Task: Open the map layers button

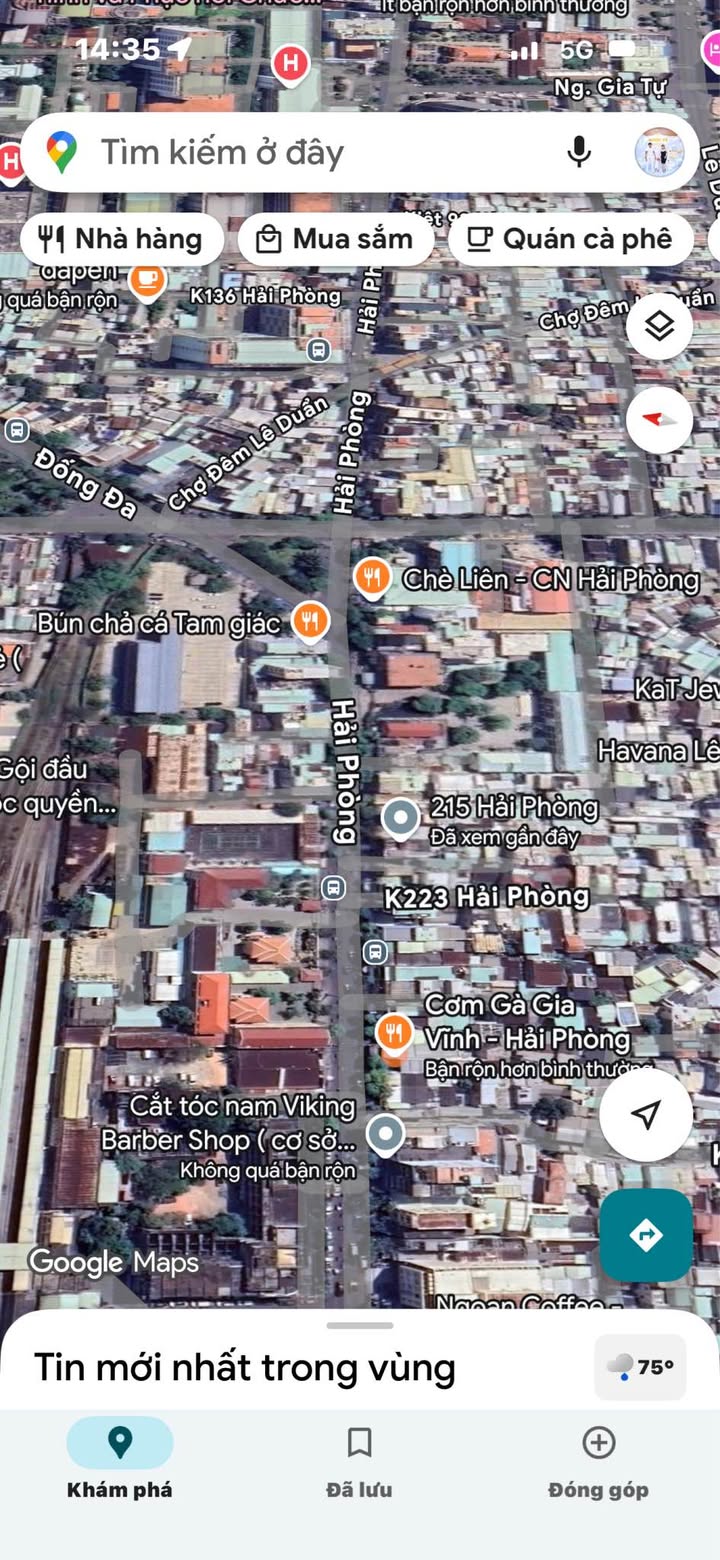Action: pyautogui.click(x=659, y=326)
